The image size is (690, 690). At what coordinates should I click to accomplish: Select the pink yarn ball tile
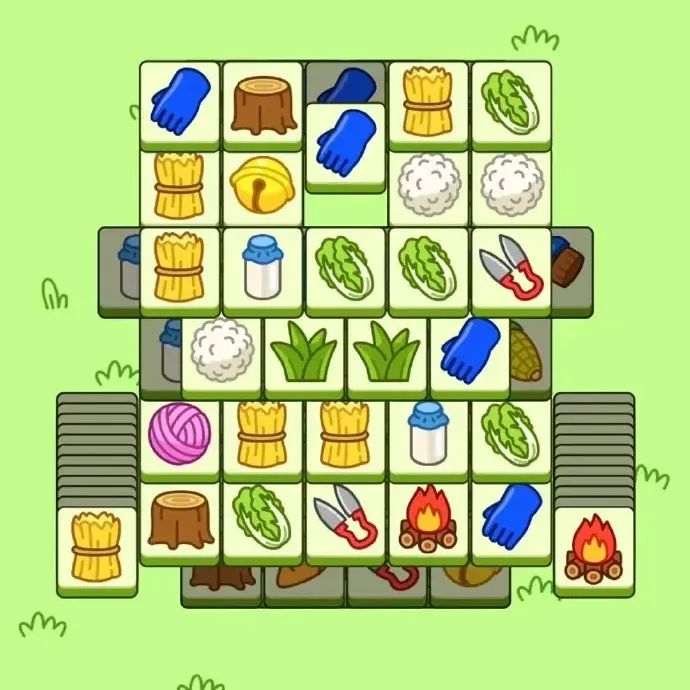tap(180, 434)
